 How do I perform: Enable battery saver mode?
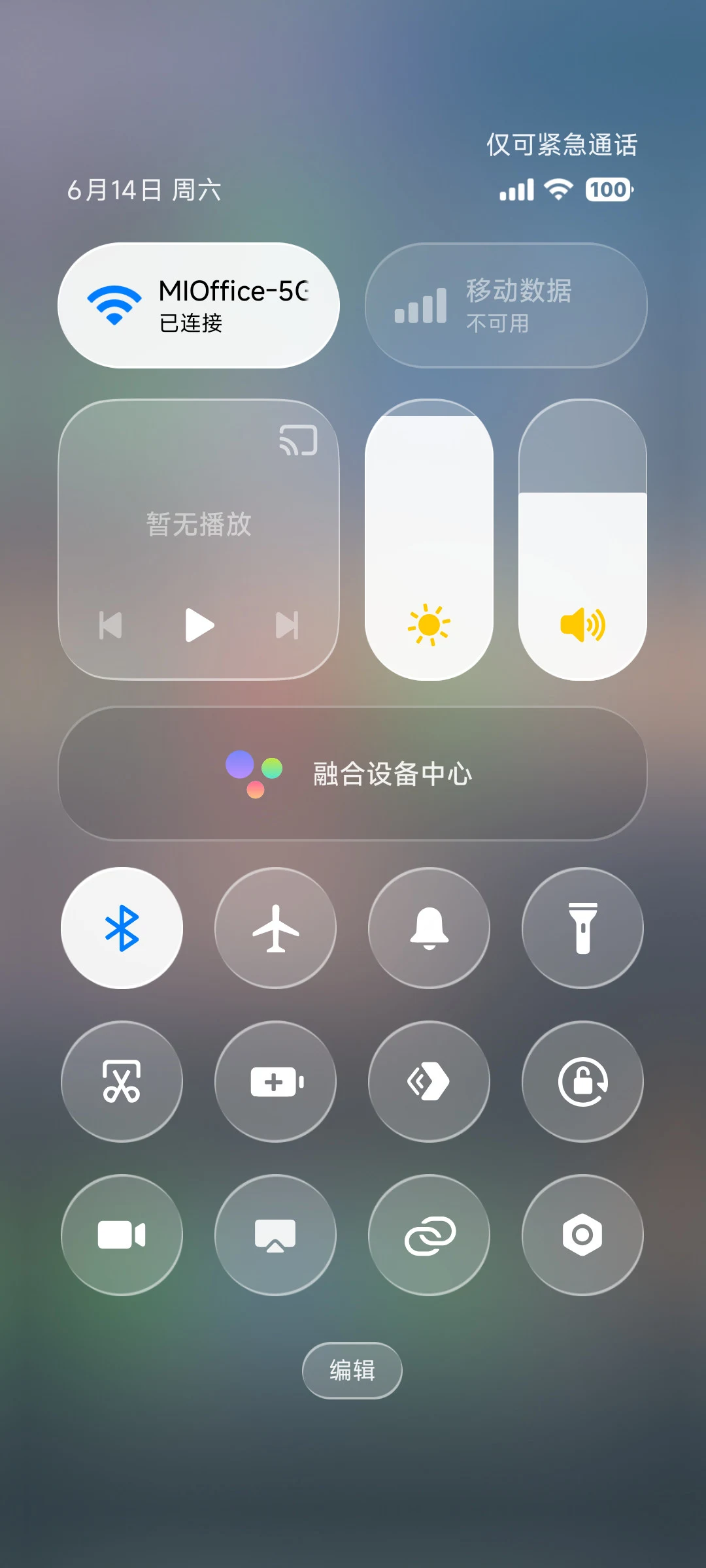pos(275,1081)
